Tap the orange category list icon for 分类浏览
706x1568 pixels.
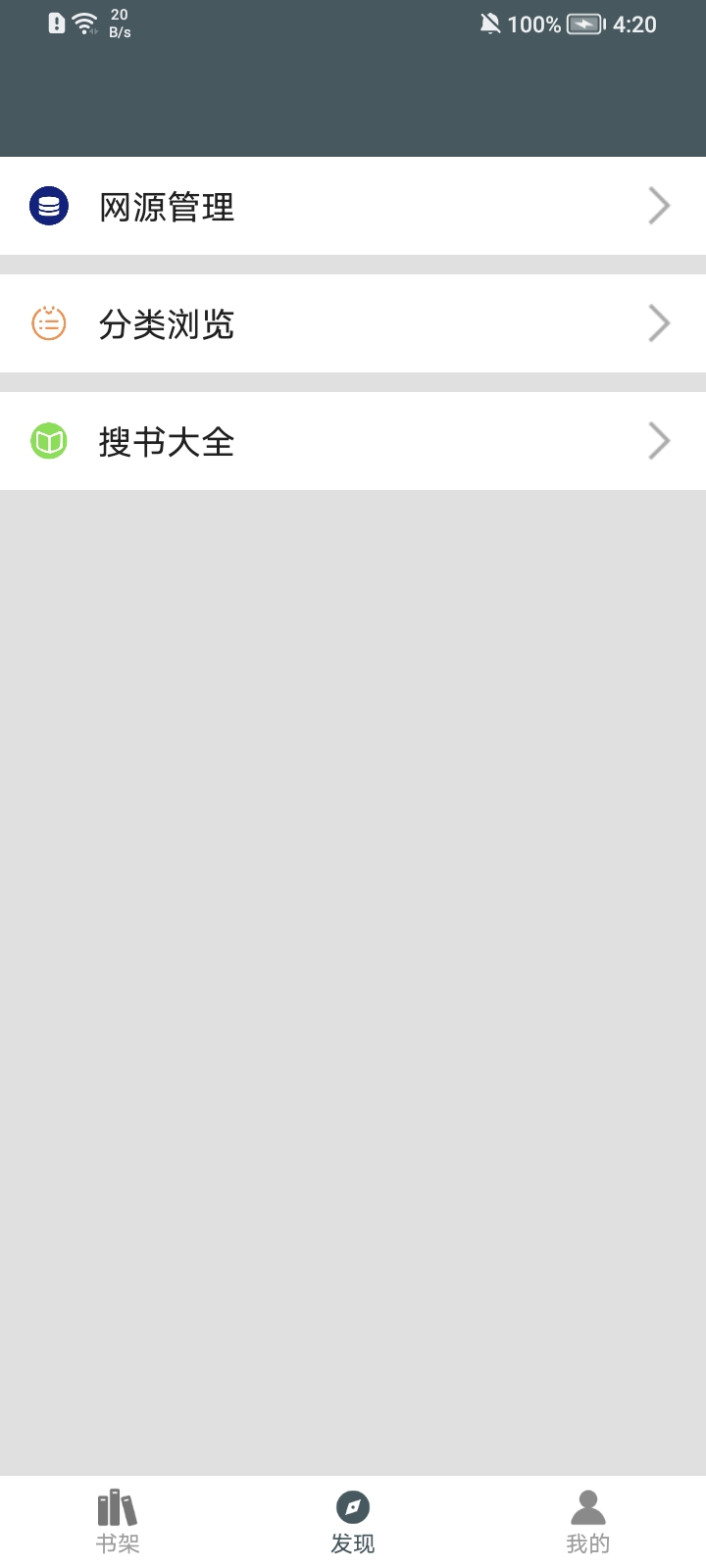point(49,323)
